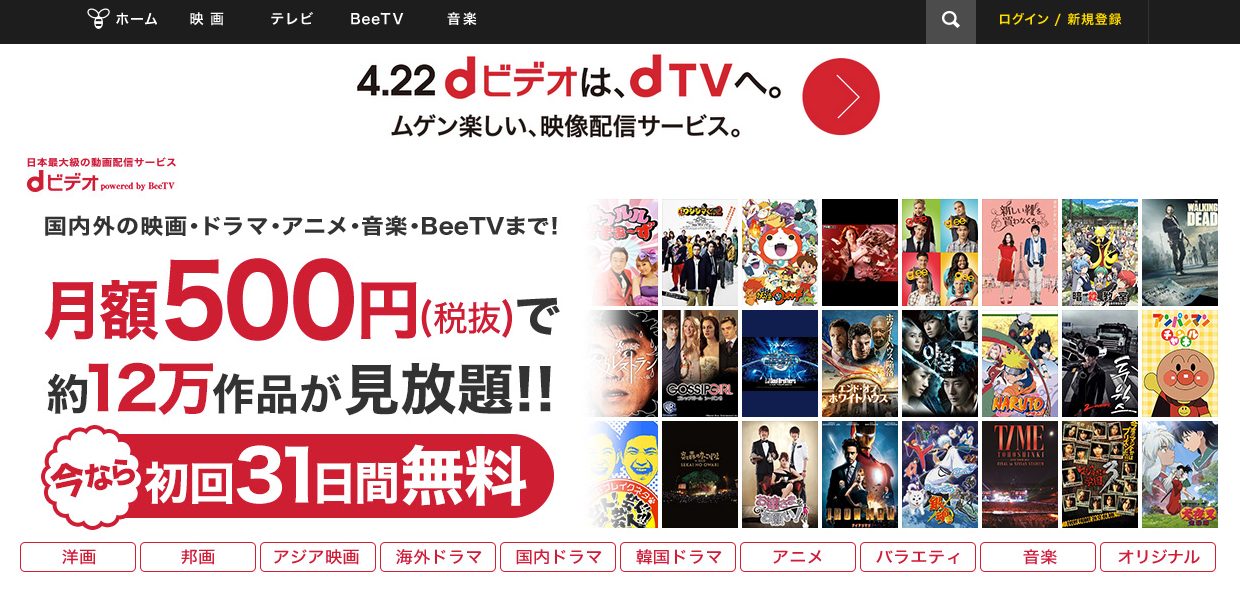This screenshot has width=1240, height=594.
Task: Go to the ホーム page
Action: point(123,19)
